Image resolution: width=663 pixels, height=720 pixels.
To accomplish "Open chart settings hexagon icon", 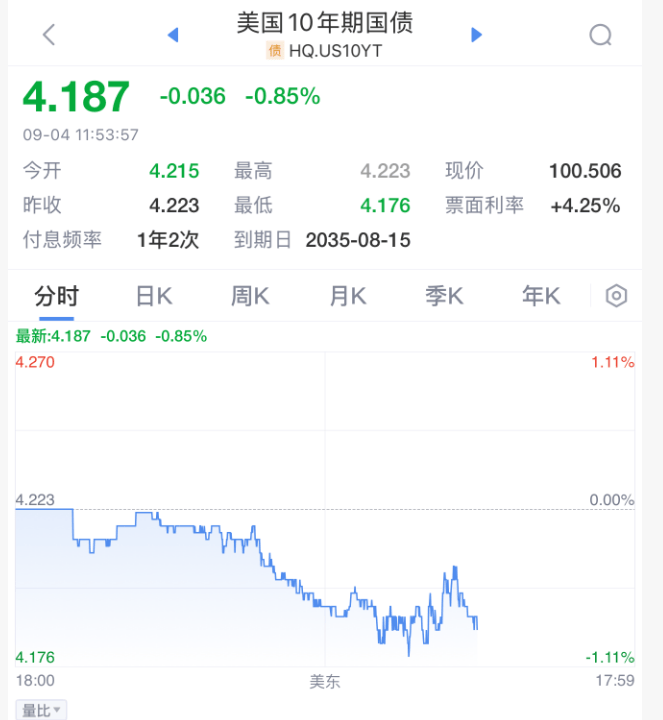I will pyautogui.click(x=617, y=296).
